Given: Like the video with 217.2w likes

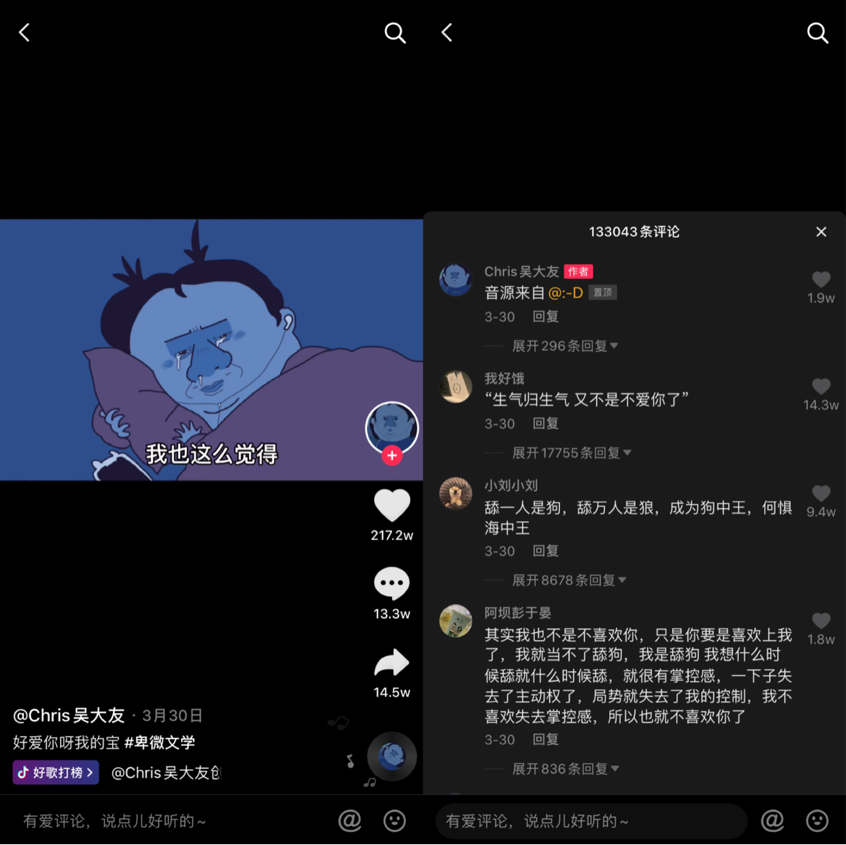Looking at the screenshot, I should coord(392,506).
